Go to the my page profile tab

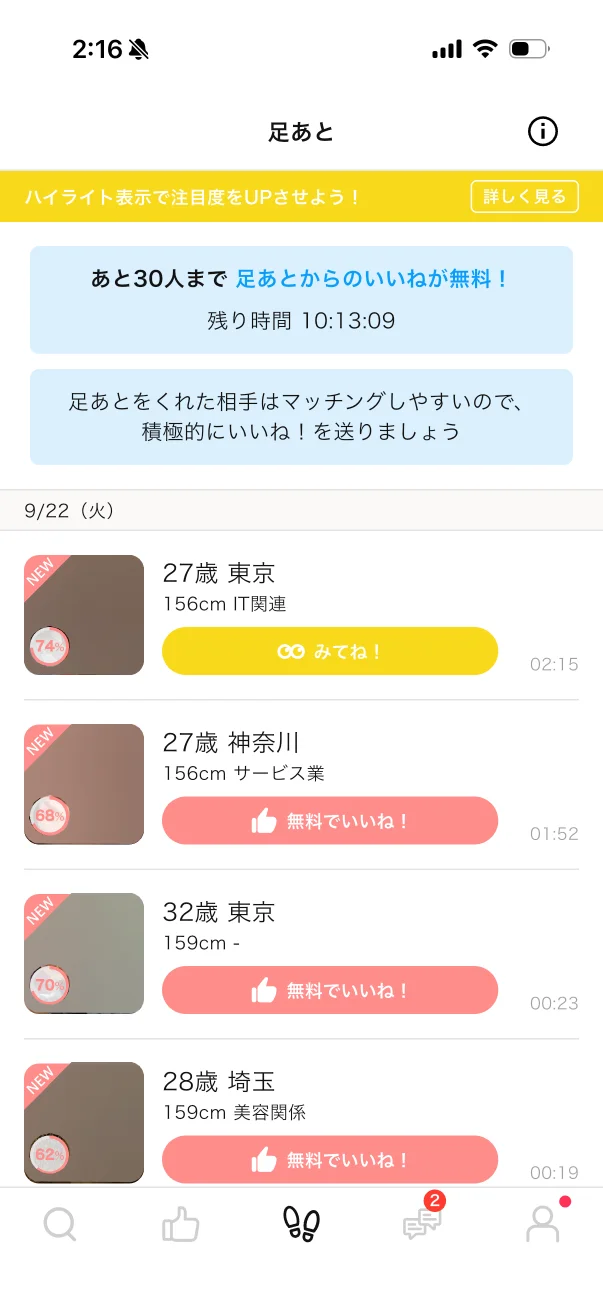pos(543,1222)
